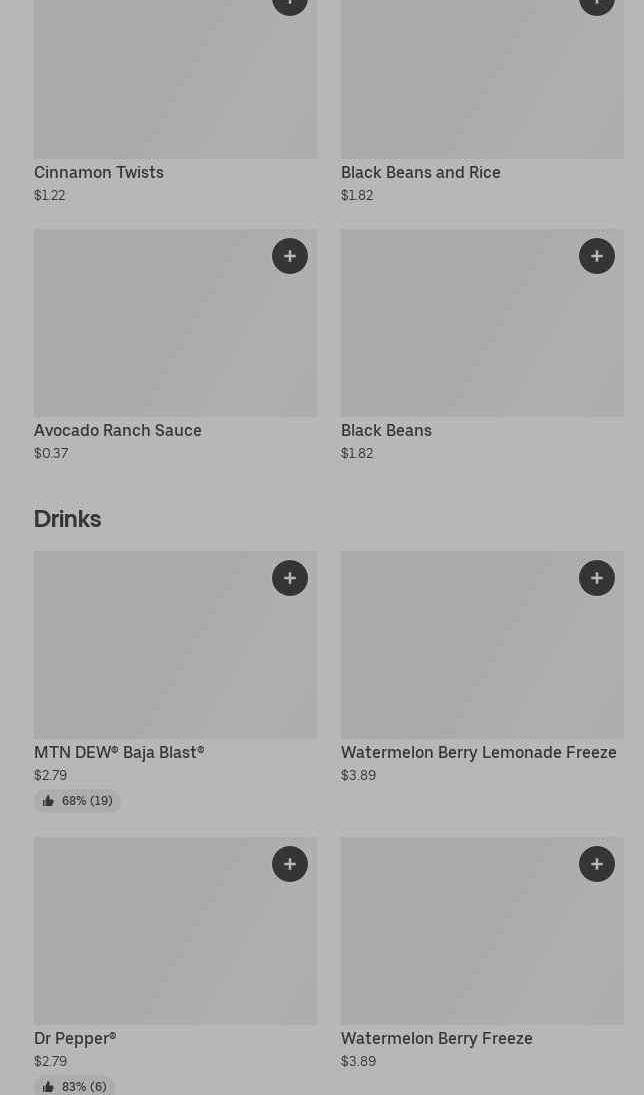Open Watermelon Berry Lemonade Freeze card
The height and width of the screenshot is (1095, 644).
482,668
